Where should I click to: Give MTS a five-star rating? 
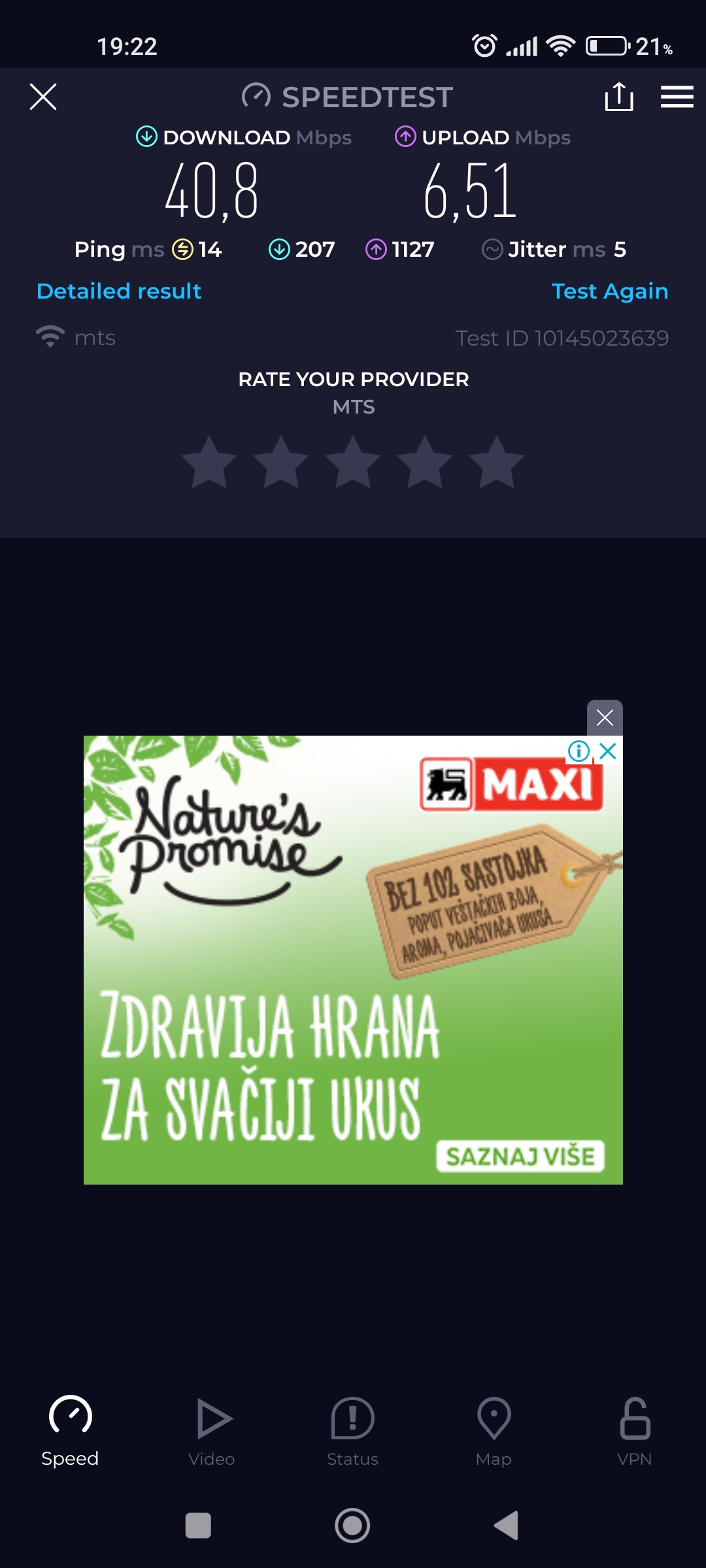(x=497, y=463)
